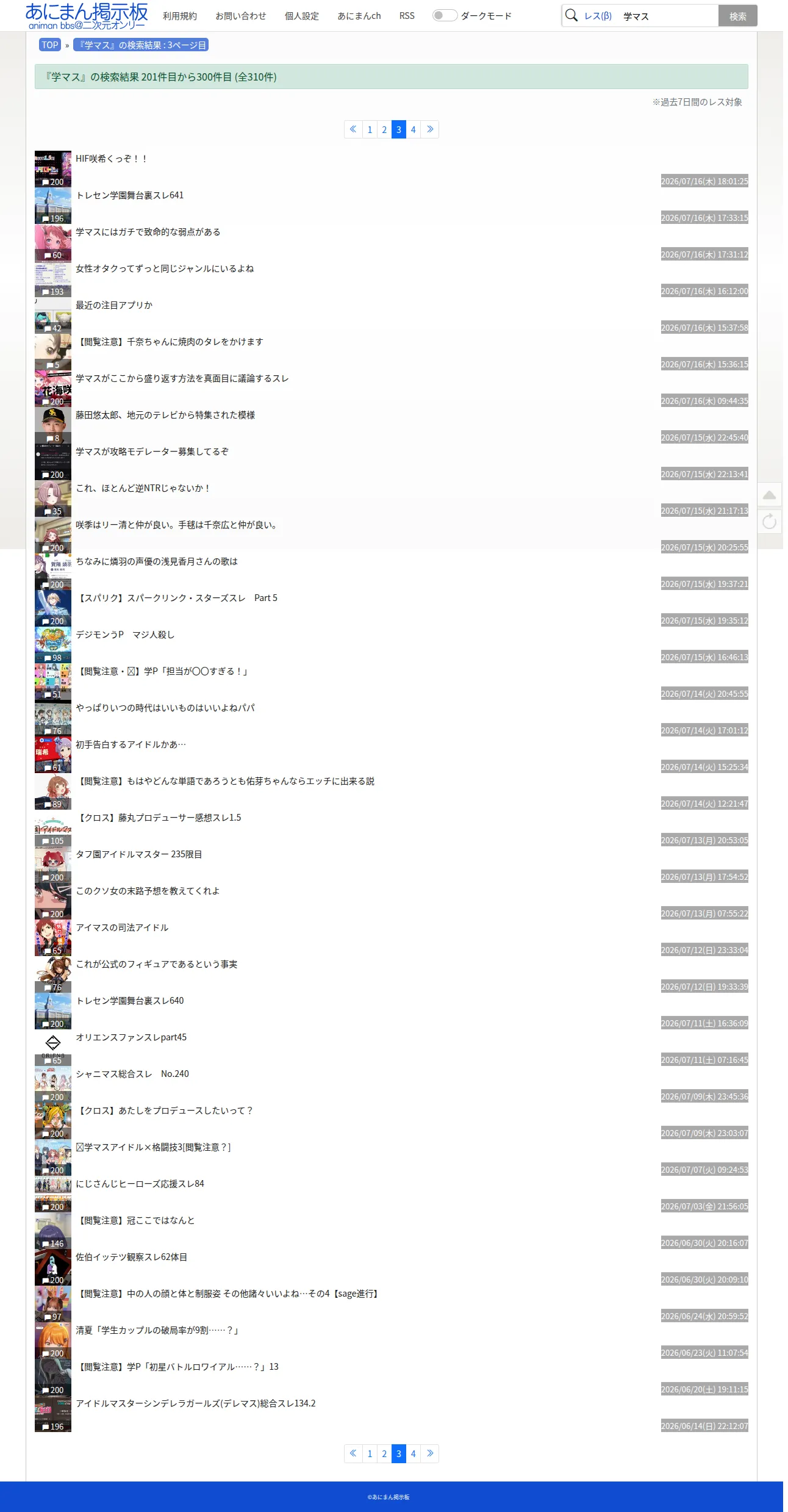Tap the scroll-to-top arrow button

(x=770, y=494)
